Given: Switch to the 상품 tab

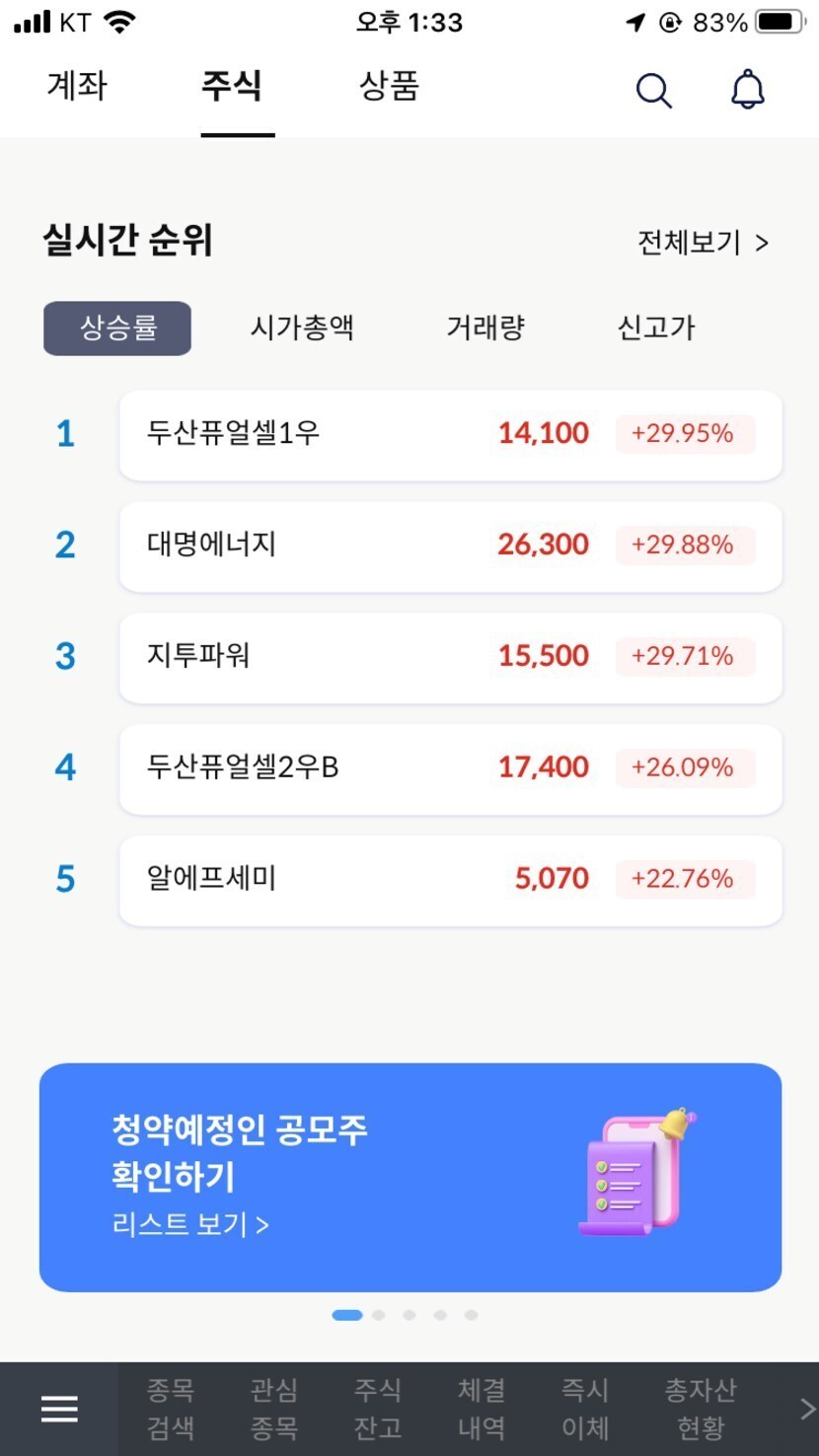Looking at the screenshot, I should click(x=389, y=86).
